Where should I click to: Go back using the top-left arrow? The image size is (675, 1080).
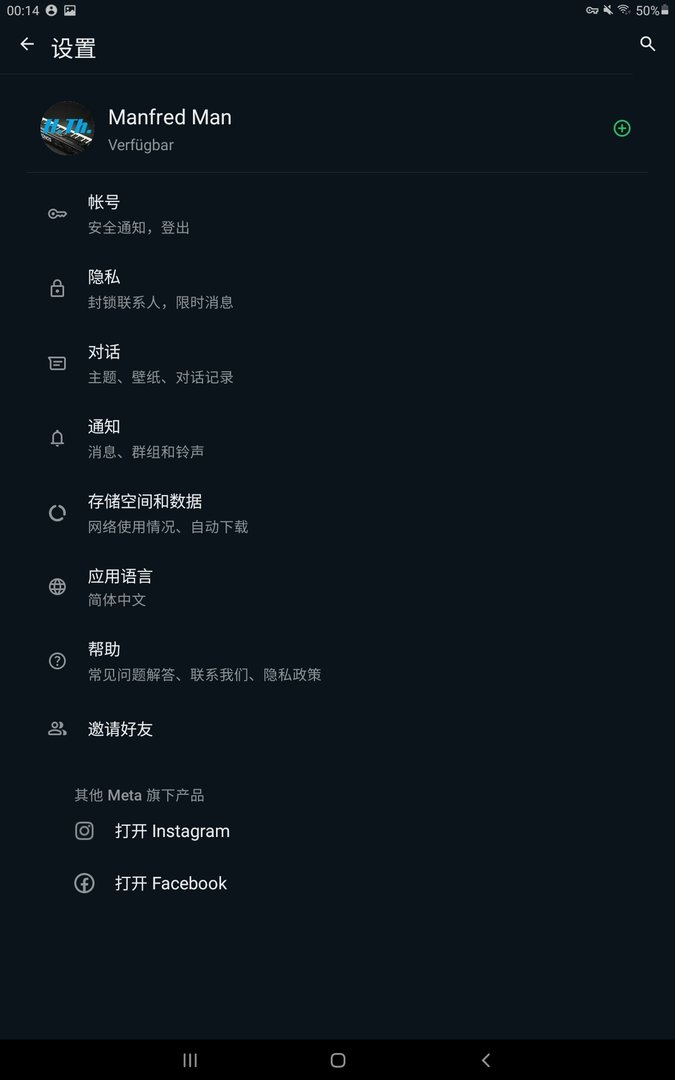[27, 45]
